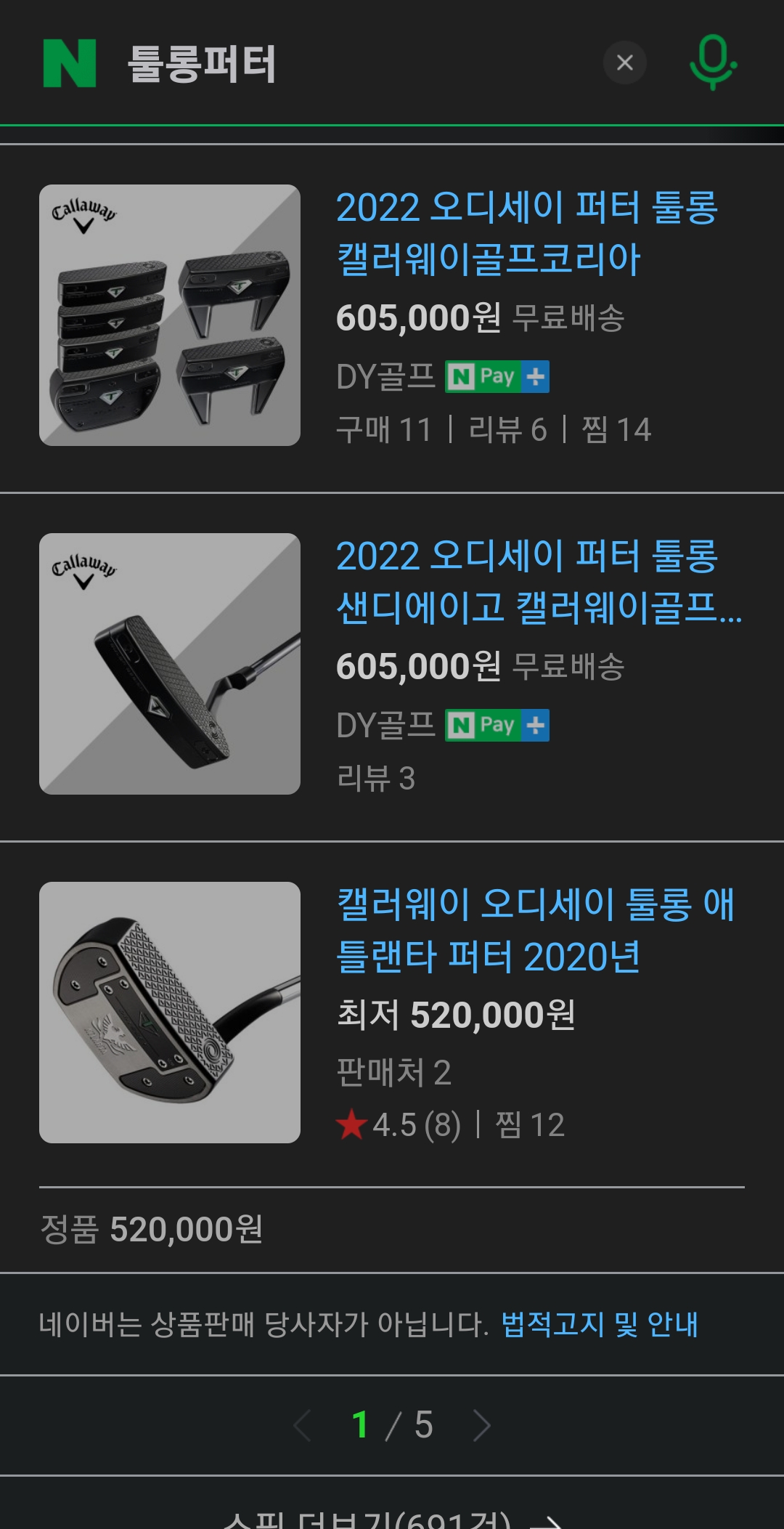
Task: View the product image of six Callaway putters
Action: pyautogui.click(x=170, y=315)
